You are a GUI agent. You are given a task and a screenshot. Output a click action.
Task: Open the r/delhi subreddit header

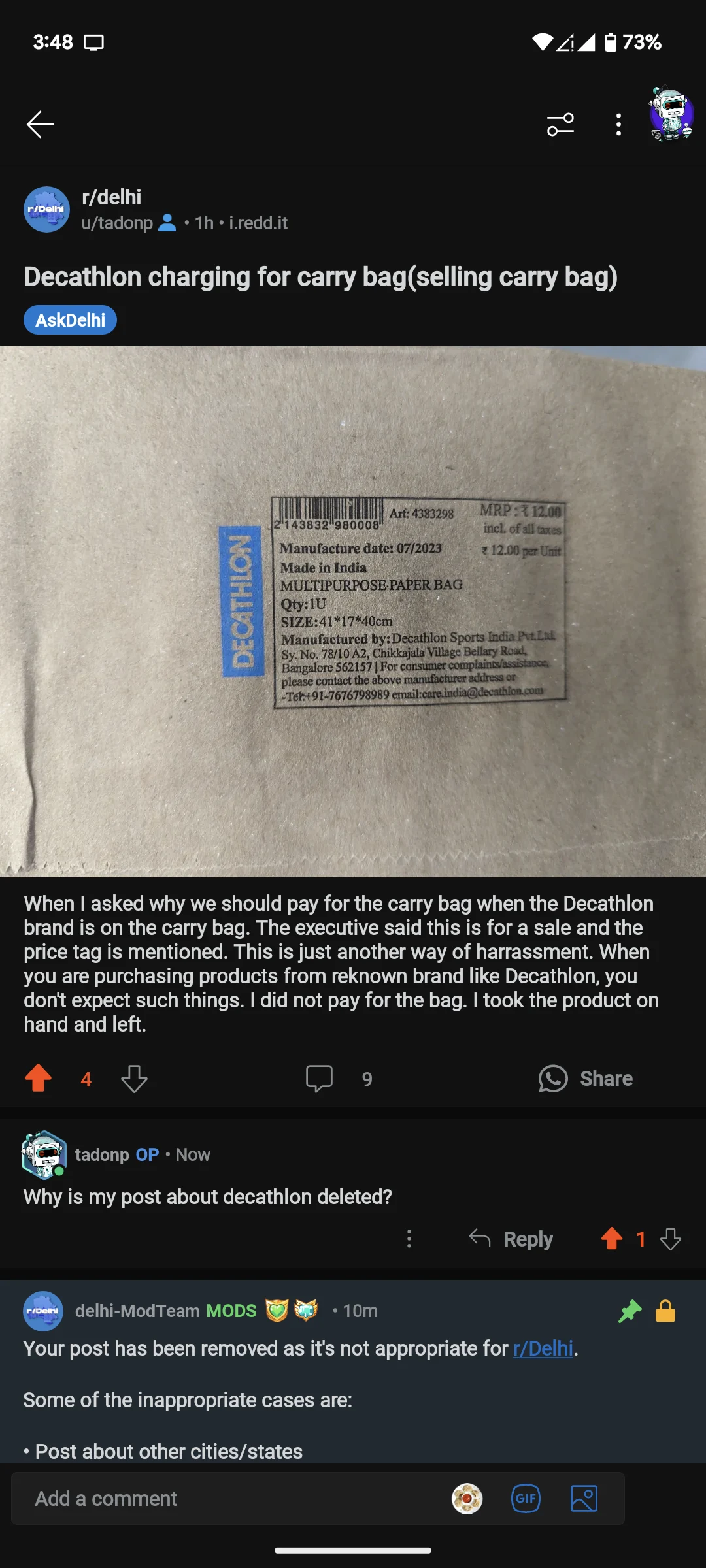112,197
